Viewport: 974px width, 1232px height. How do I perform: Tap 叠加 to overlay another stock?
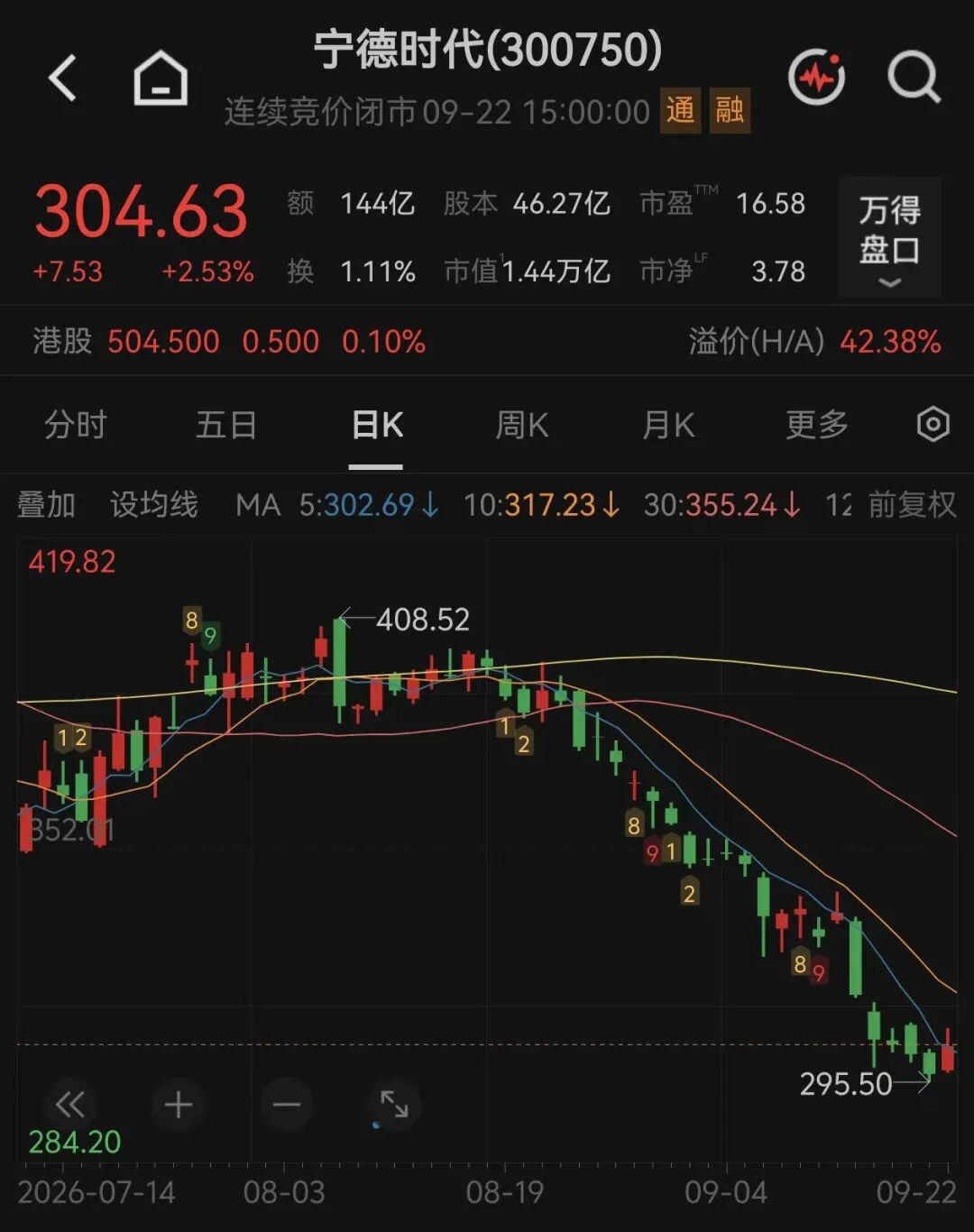[x=46, y=504]
